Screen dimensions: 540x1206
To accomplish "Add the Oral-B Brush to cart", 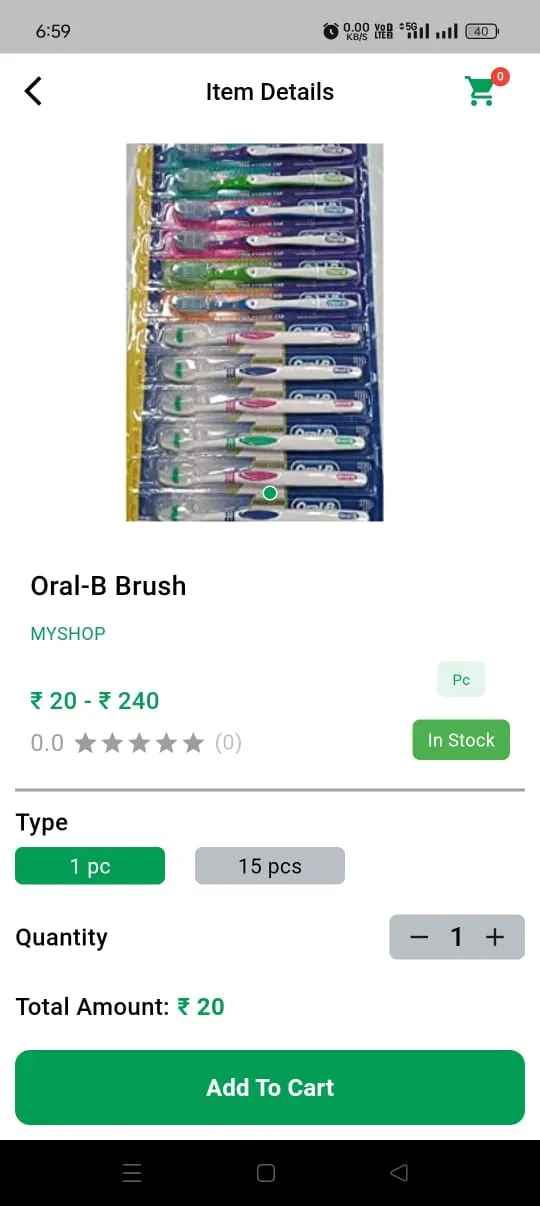I will click(270, 1088).
